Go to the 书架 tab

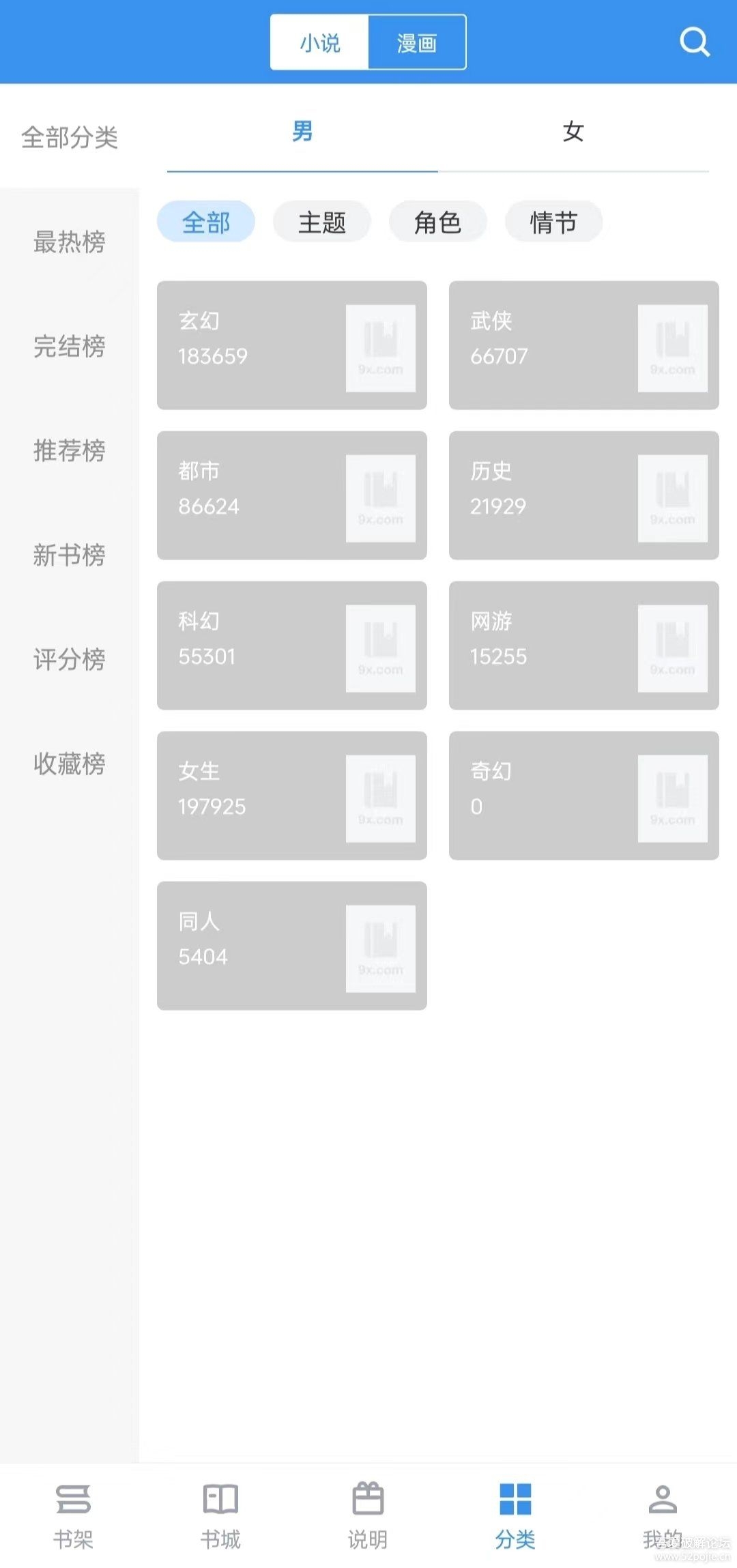click(73, 1516)
